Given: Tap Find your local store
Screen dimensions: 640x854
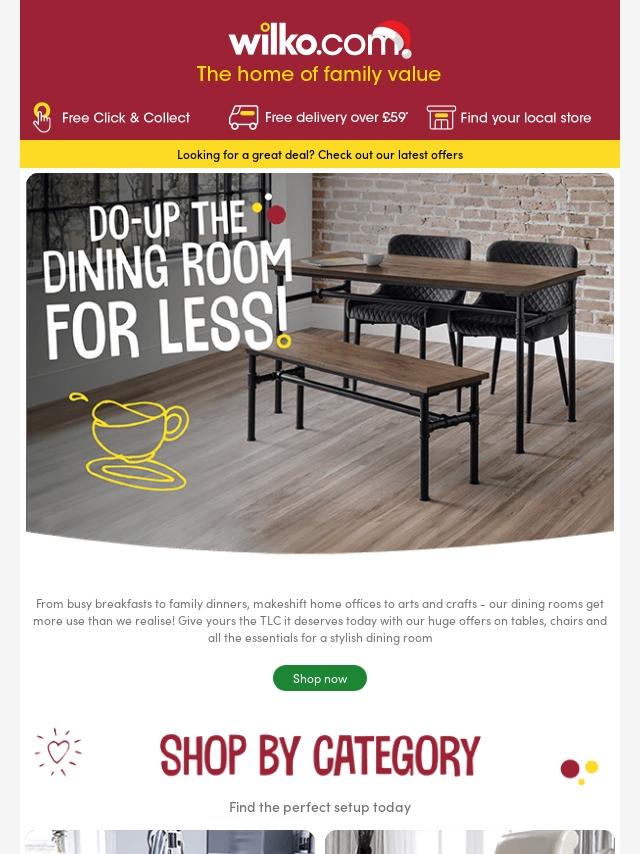Looking at the screenshot, I should [509, 118].
